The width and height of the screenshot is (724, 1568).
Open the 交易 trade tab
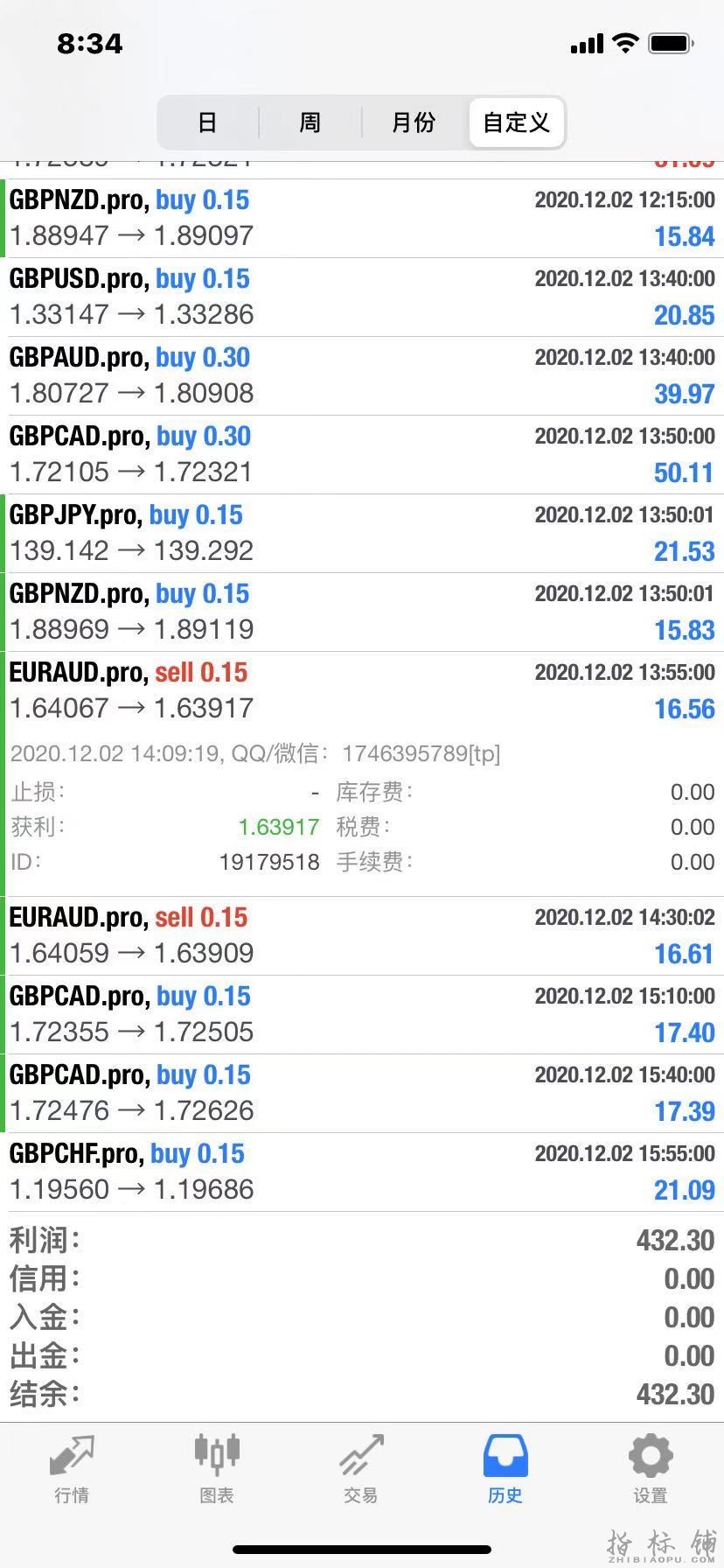tap(361, 1470)
